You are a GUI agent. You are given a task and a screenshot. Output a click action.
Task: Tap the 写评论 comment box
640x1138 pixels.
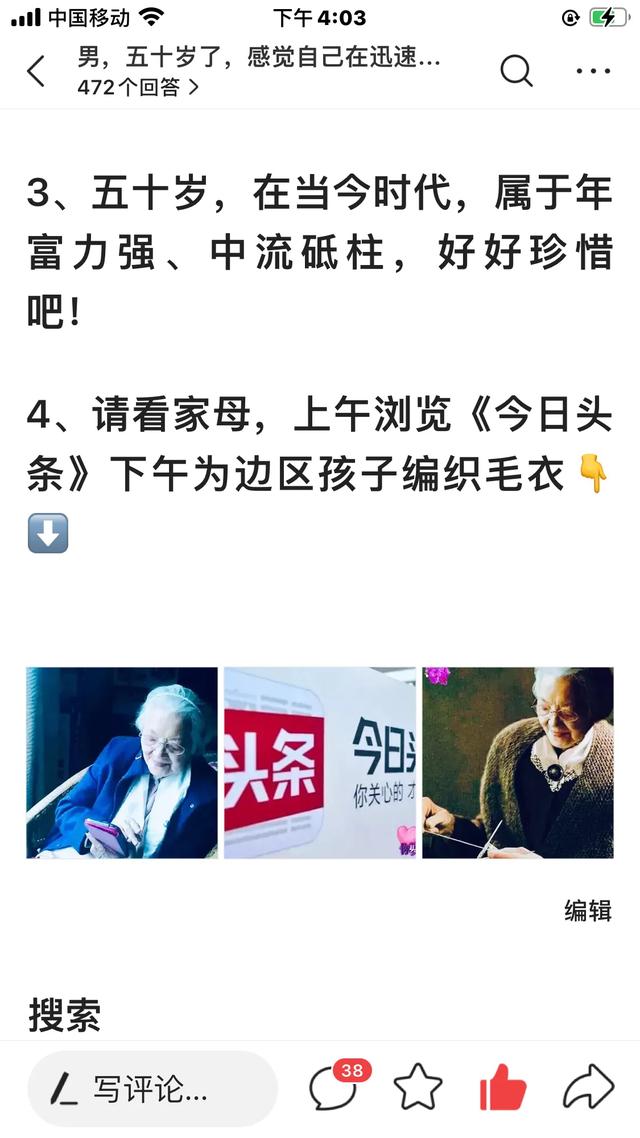(x=152, y=1089)
